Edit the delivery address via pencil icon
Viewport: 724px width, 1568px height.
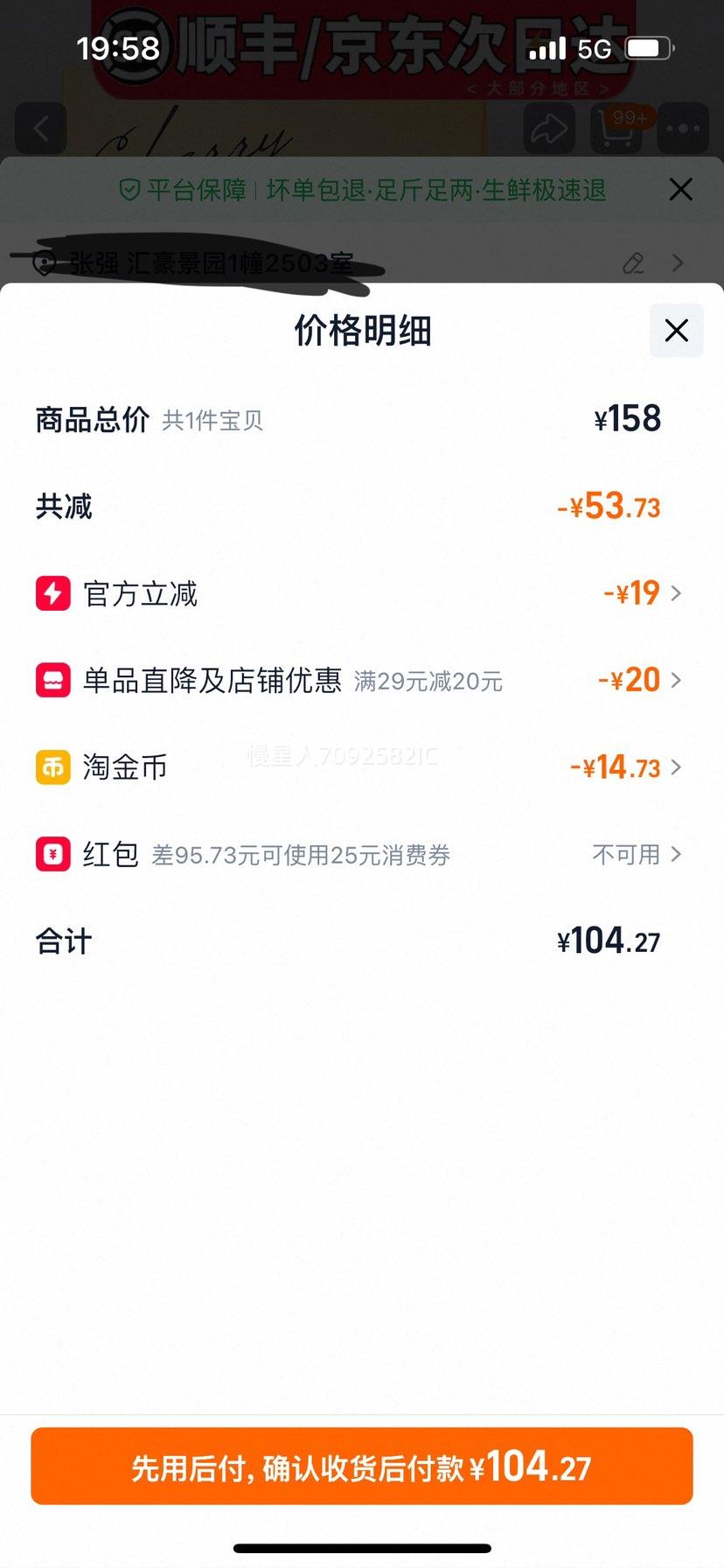[x=634, y=262]
